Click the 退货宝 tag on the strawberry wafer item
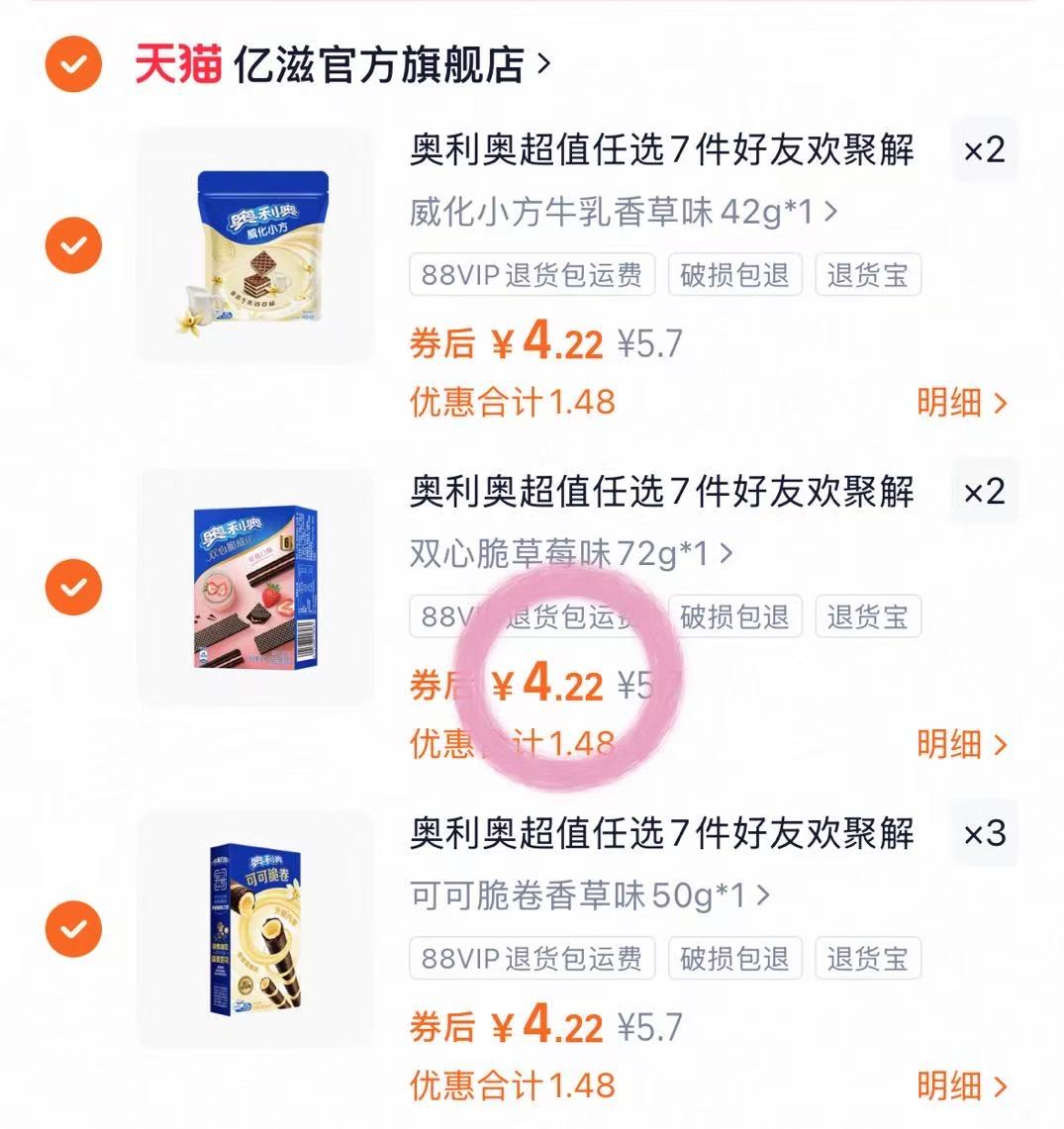 point(868,616)
